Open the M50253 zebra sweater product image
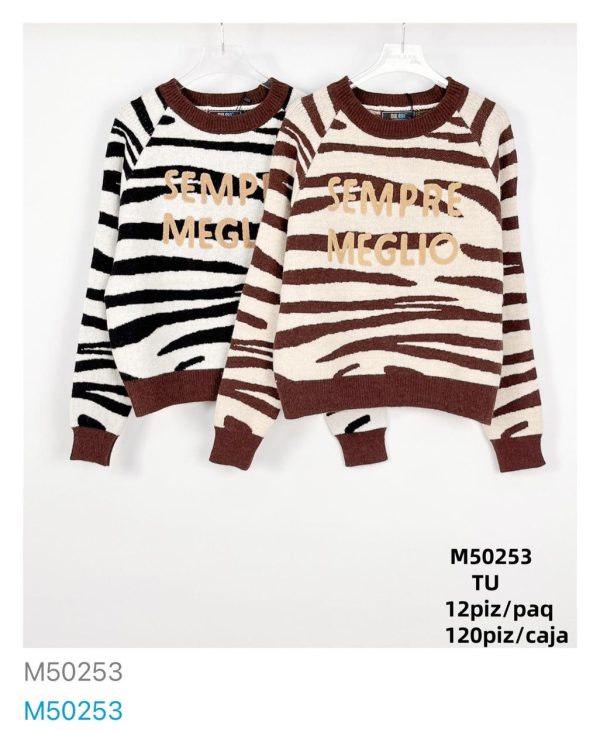The width and height of the screenshot is (600, 749). [300, 330]
